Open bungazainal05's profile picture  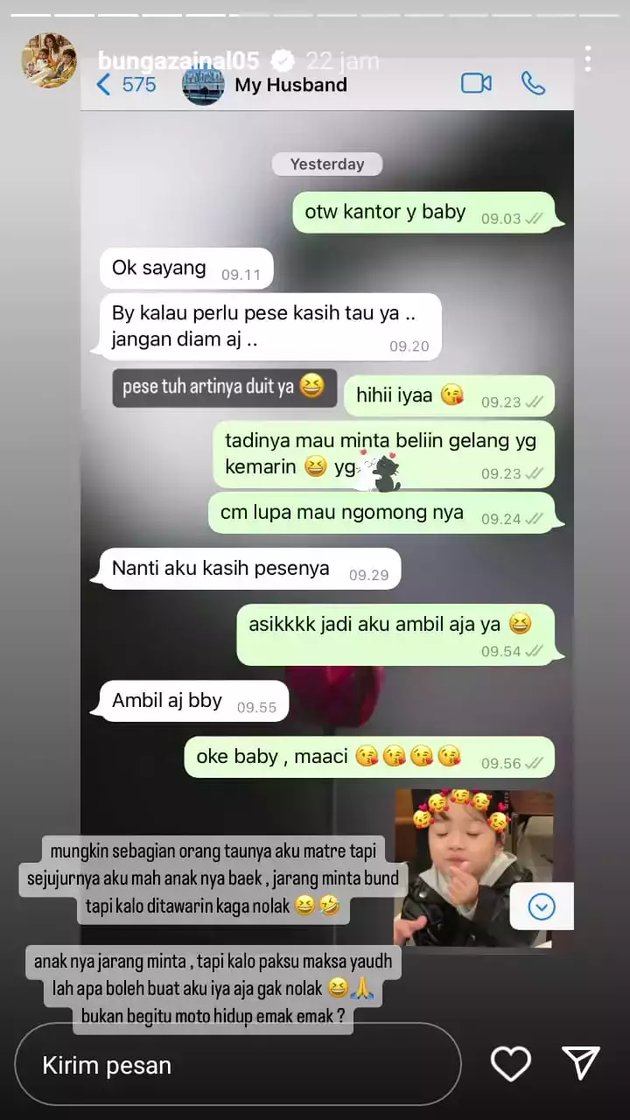49,61
